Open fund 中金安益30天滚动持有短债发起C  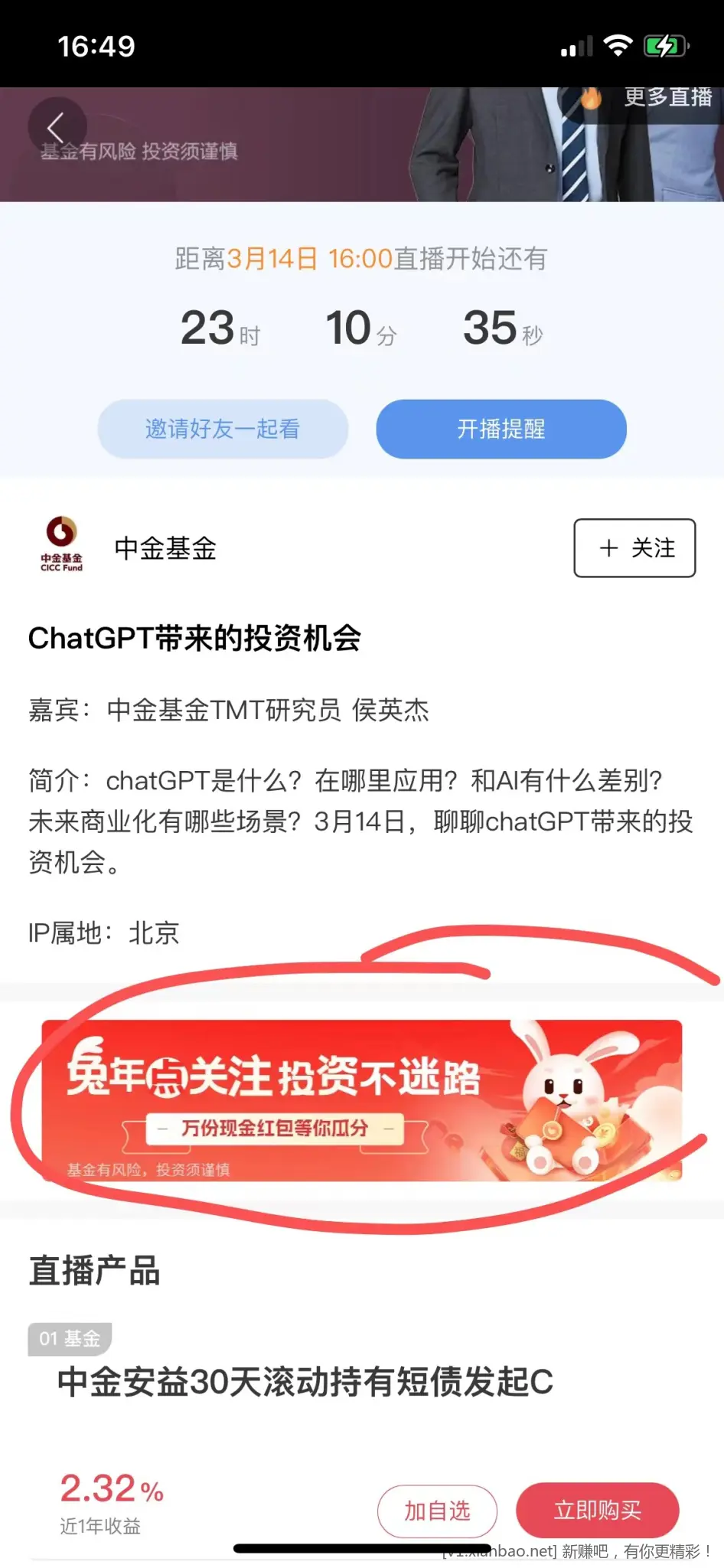coord(305,1382)
